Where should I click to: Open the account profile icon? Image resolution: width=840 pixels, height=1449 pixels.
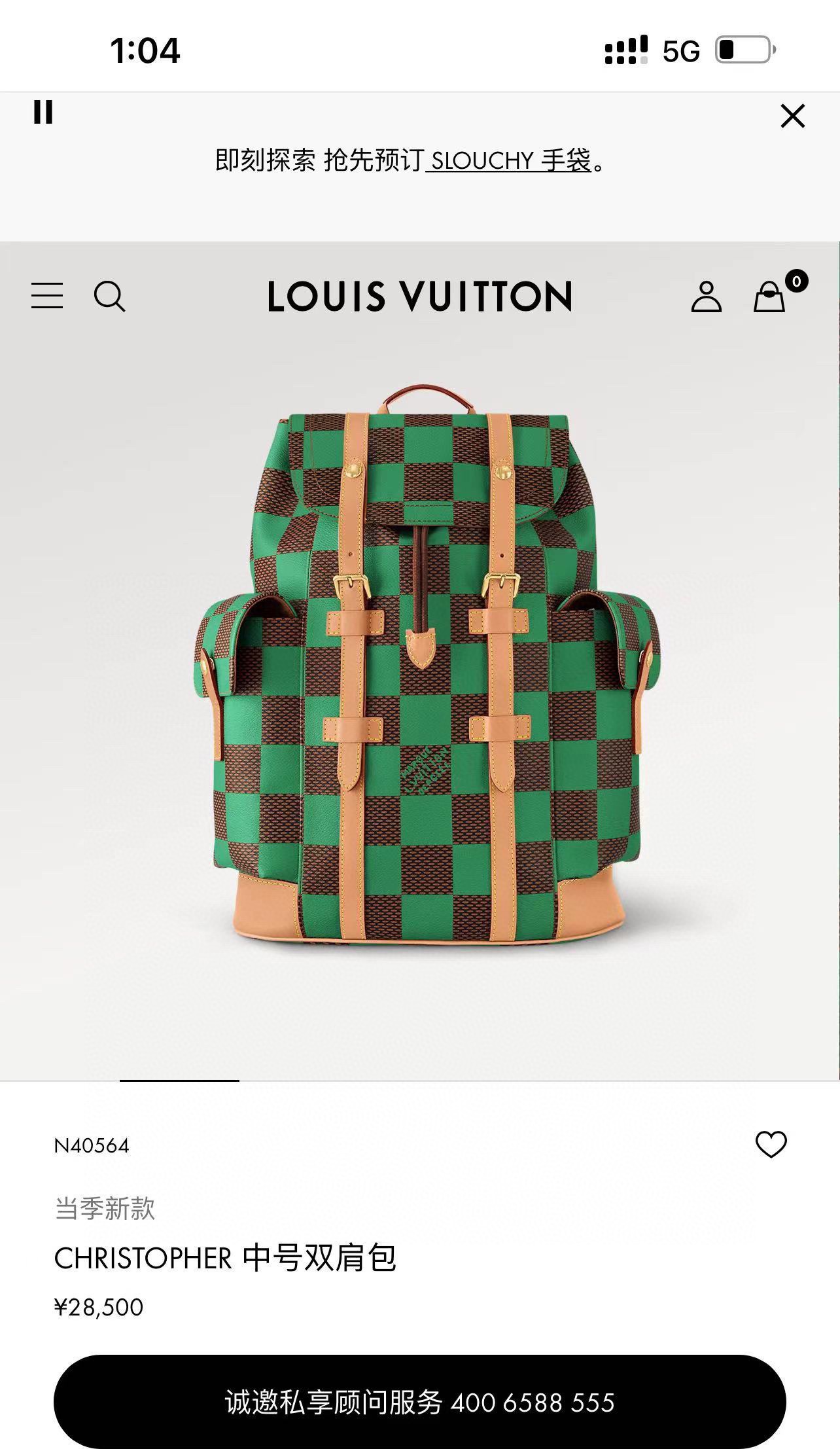pyautogui.click(x=707, y=296)
